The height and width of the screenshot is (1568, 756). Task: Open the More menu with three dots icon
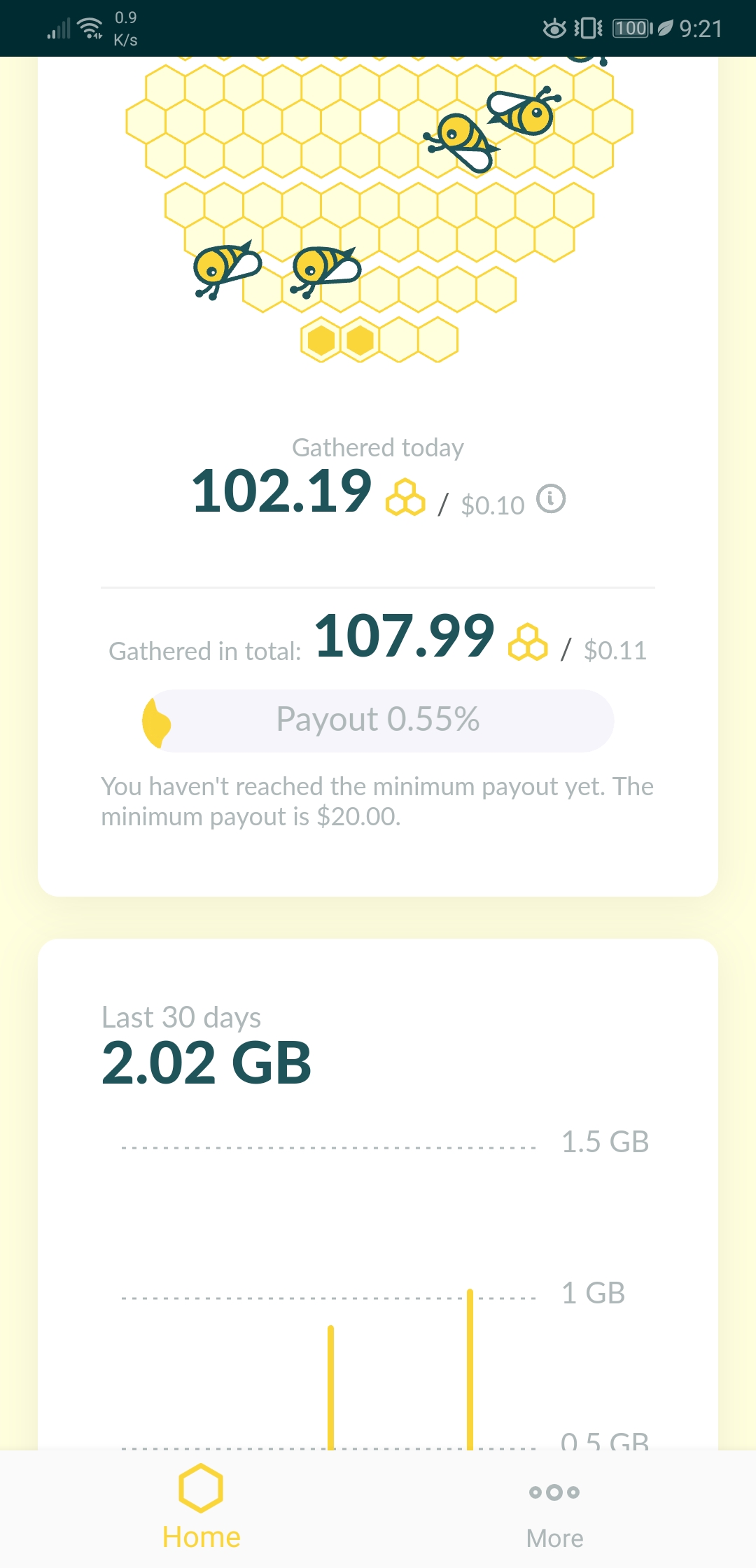click(x=554, y=1492)
